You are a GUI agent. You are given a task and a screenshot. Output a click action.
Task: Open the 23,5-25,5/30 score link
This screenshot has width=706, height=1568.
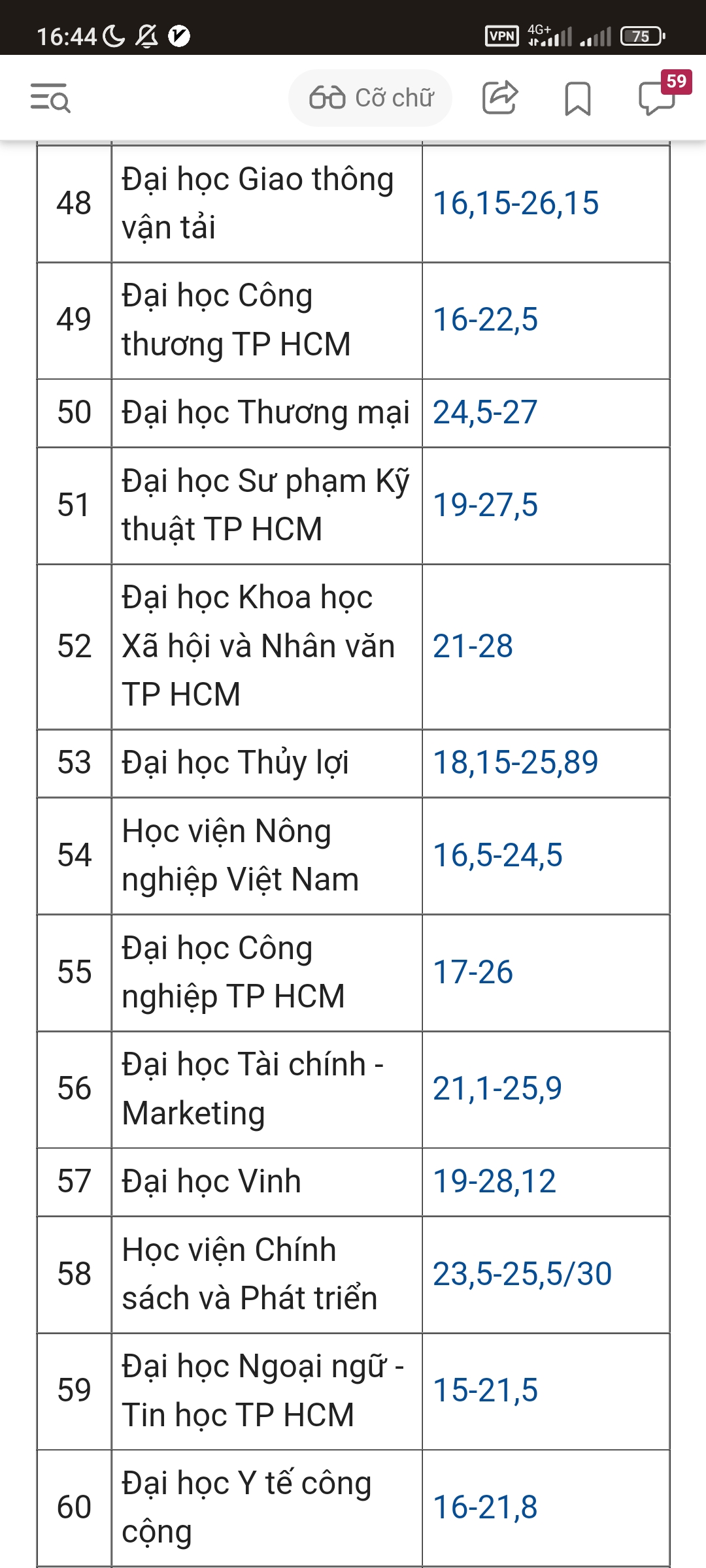pyautogui.click(x=522, y=1275)
